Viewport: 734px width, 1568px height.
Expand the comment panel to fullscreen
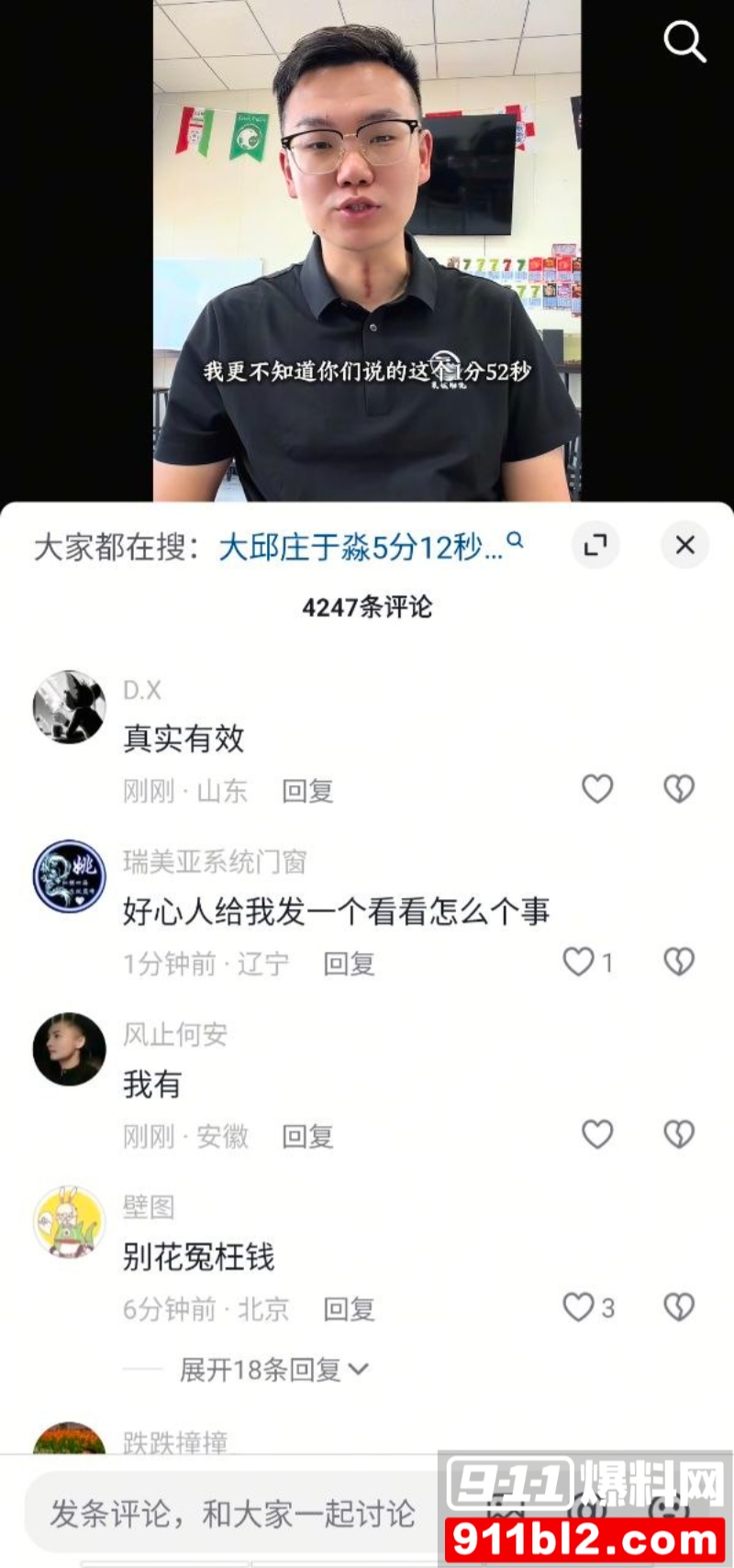[595, 544]
